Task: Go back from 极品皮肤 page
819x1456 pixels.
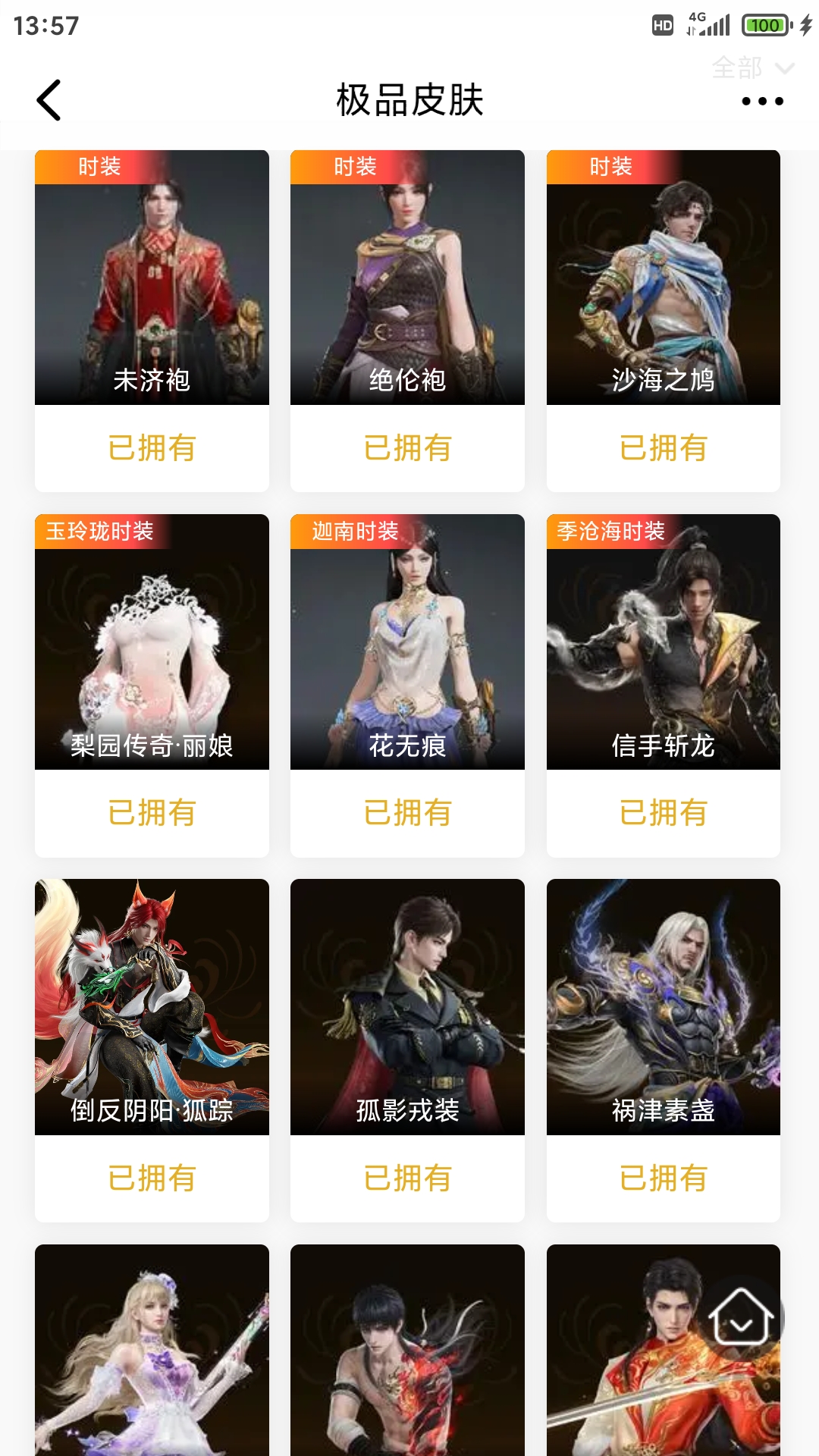Action: point(49,100)
